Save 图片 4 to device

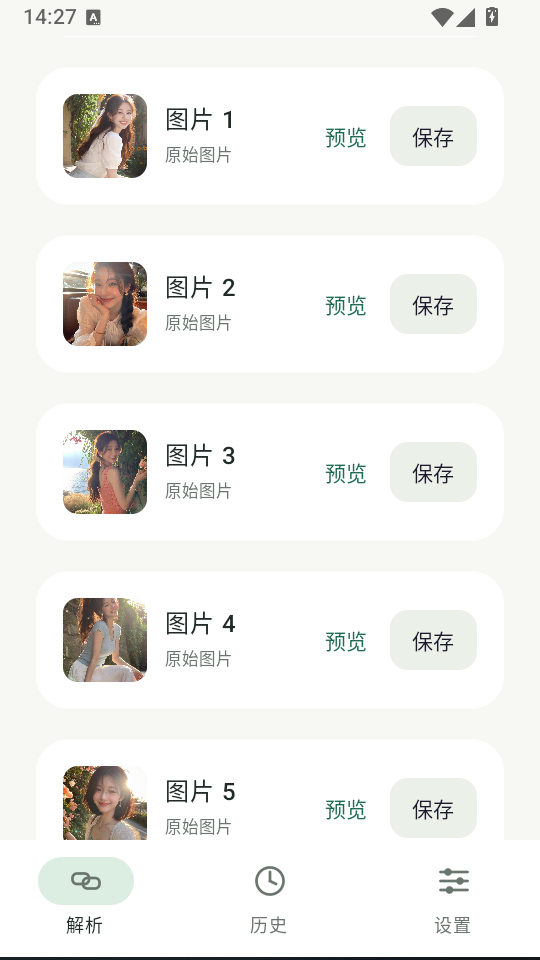coord(433,640)
